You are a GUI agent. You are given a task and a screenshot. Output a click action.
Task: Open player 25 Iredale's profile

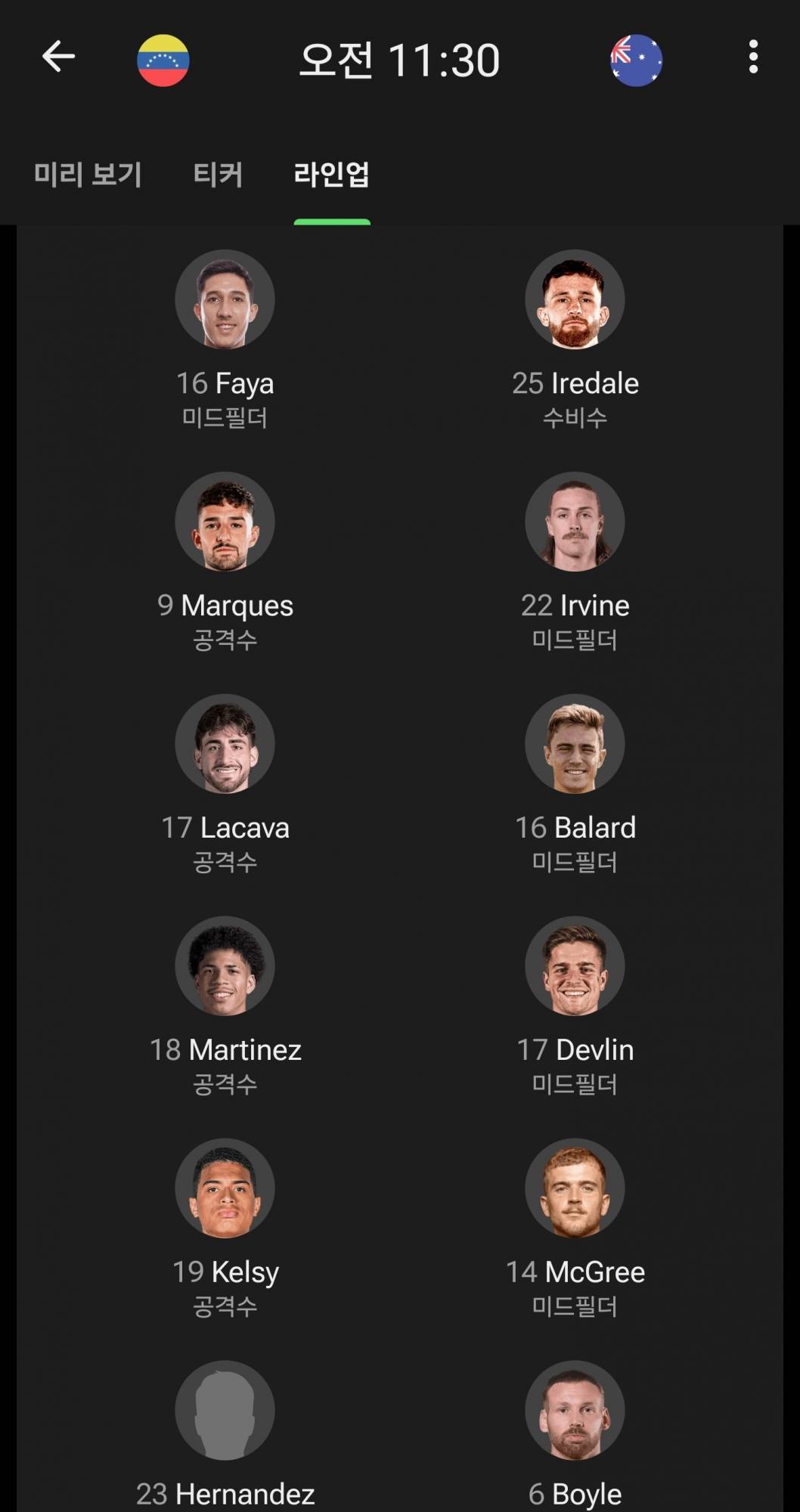[575, 300]
